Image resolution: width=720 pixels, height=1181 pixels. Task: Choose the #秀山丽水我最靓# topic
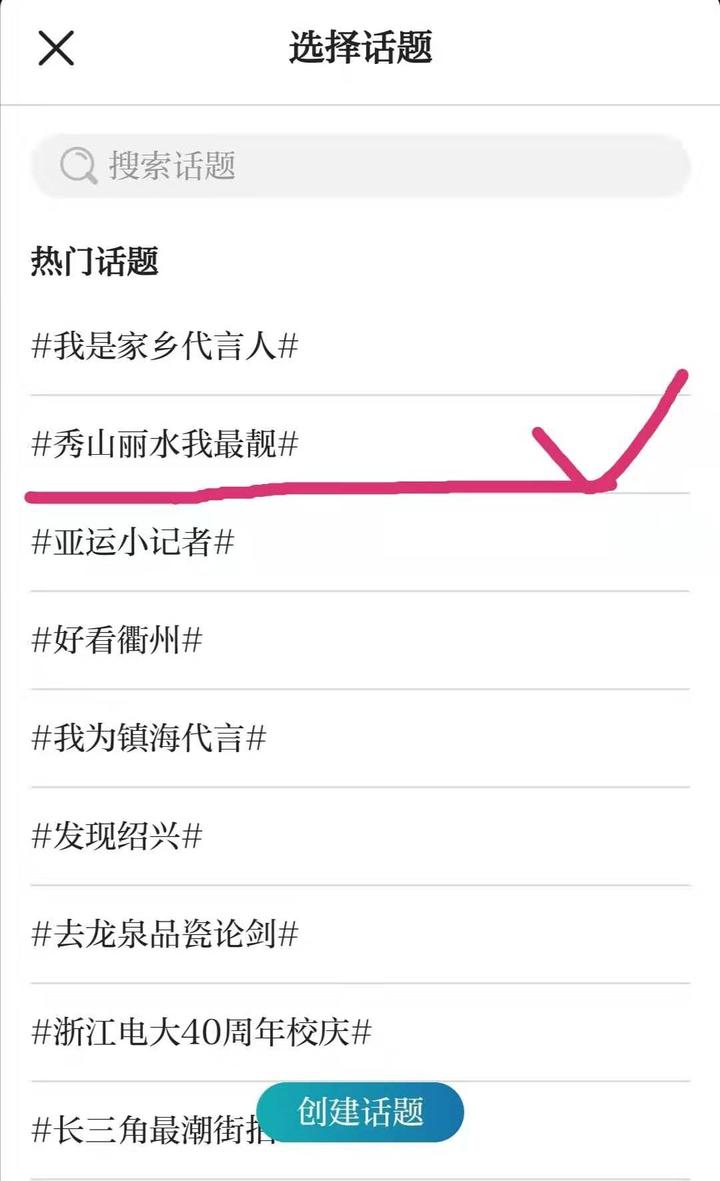360,444
